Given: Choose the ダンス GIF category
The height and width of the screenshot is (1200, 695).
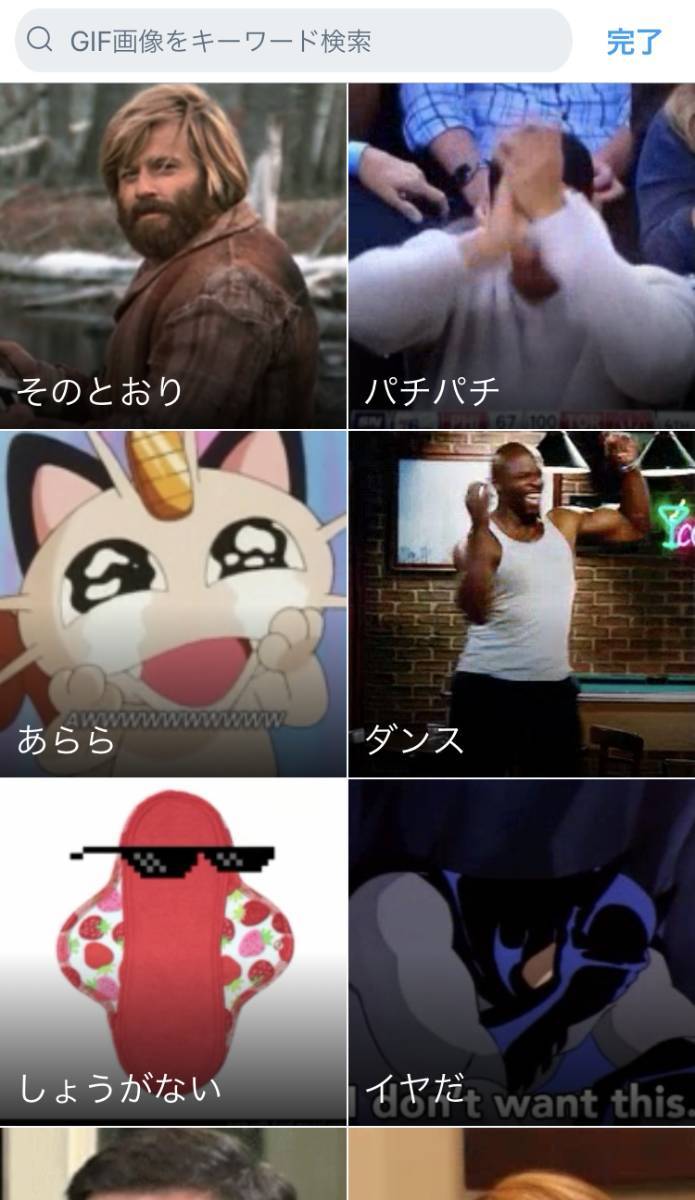Looking at the screenshot, I should point(522,604).
